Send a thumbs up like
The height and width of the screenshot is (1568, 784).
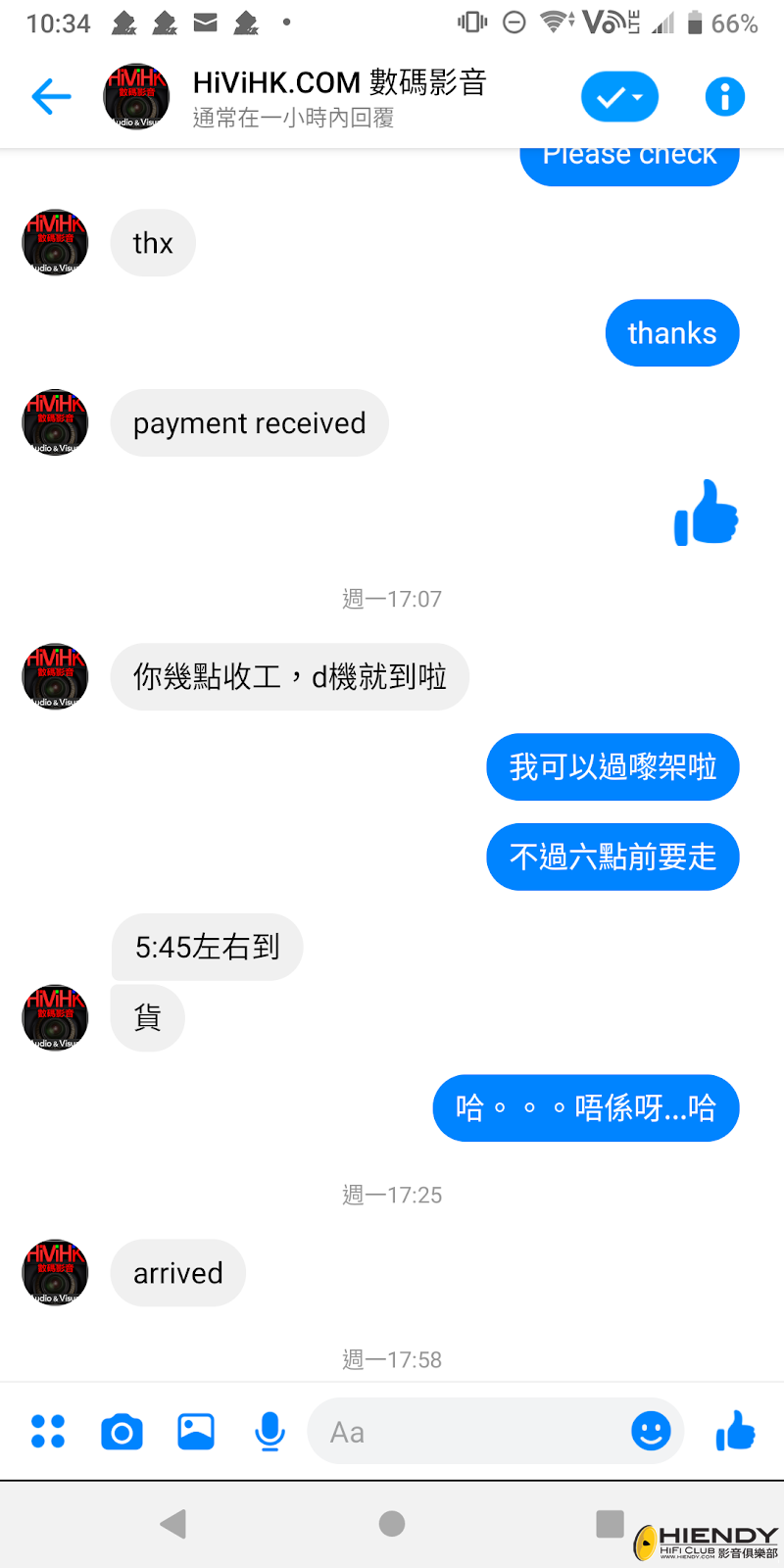click(735, 1431)
